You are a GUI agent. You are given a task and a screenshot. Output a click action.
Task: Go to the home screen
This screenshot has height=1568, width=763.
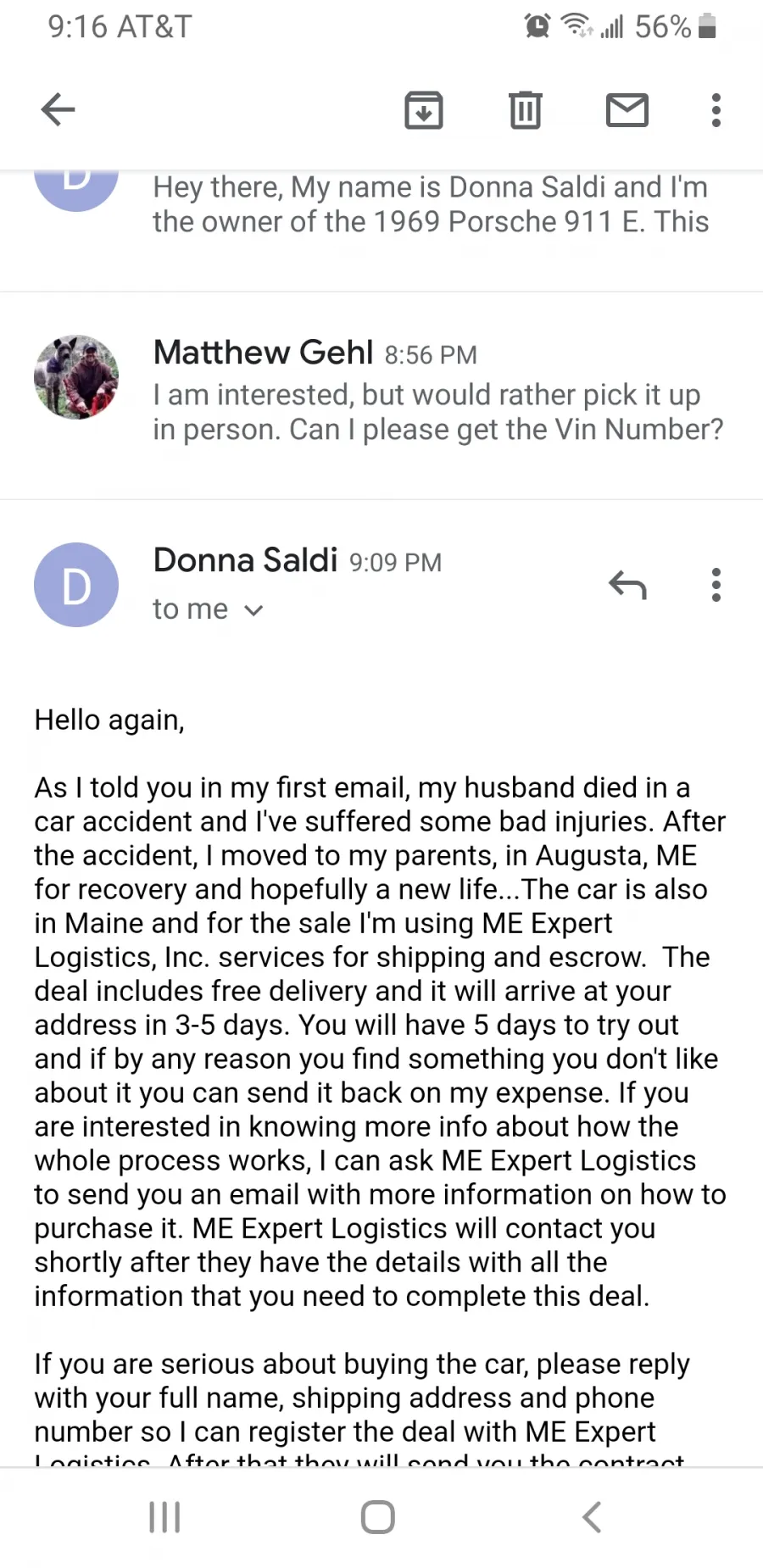pos(378,1517)
